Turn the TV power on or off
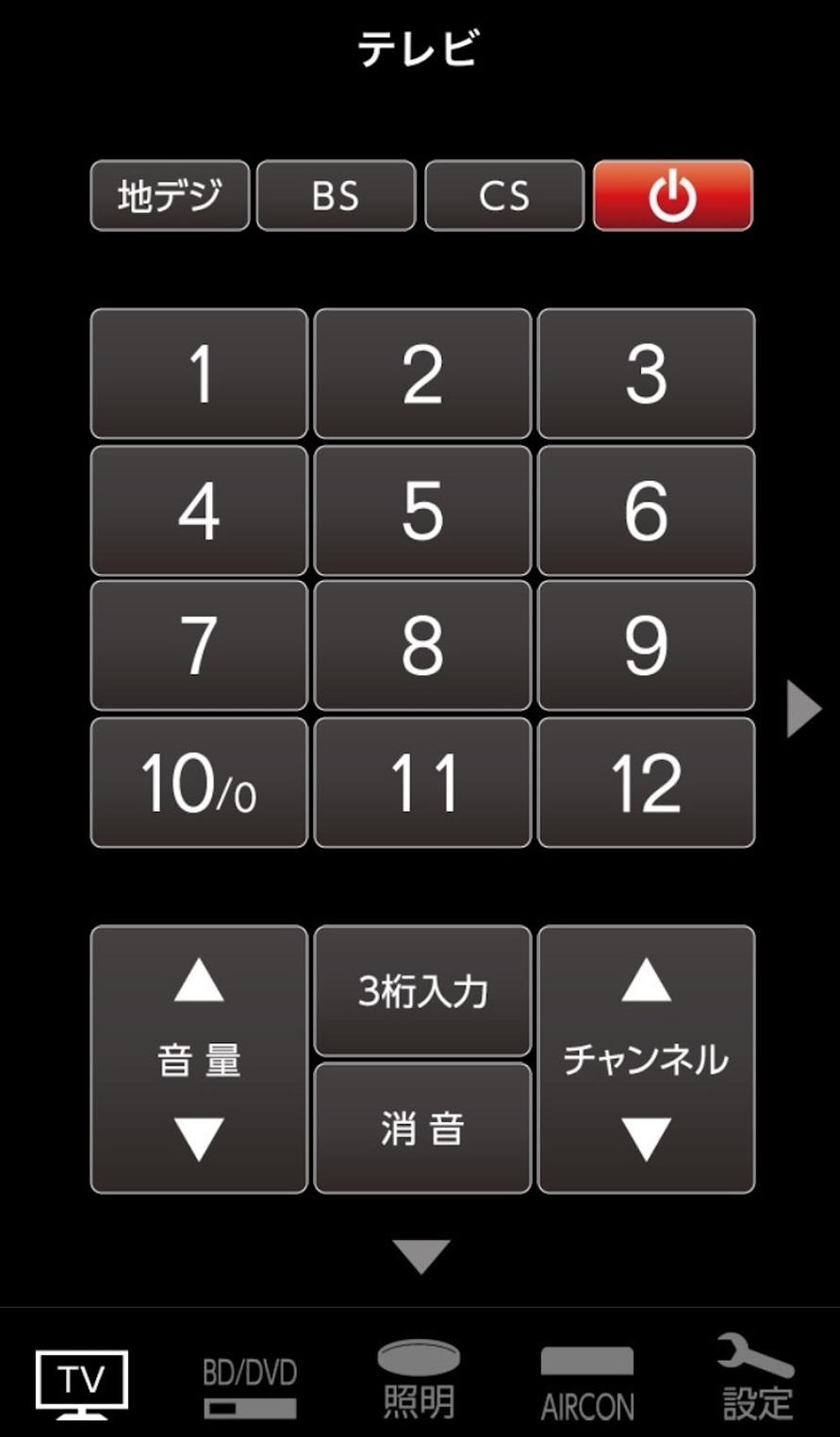The image size is (840, 1437). pos(672,196)
